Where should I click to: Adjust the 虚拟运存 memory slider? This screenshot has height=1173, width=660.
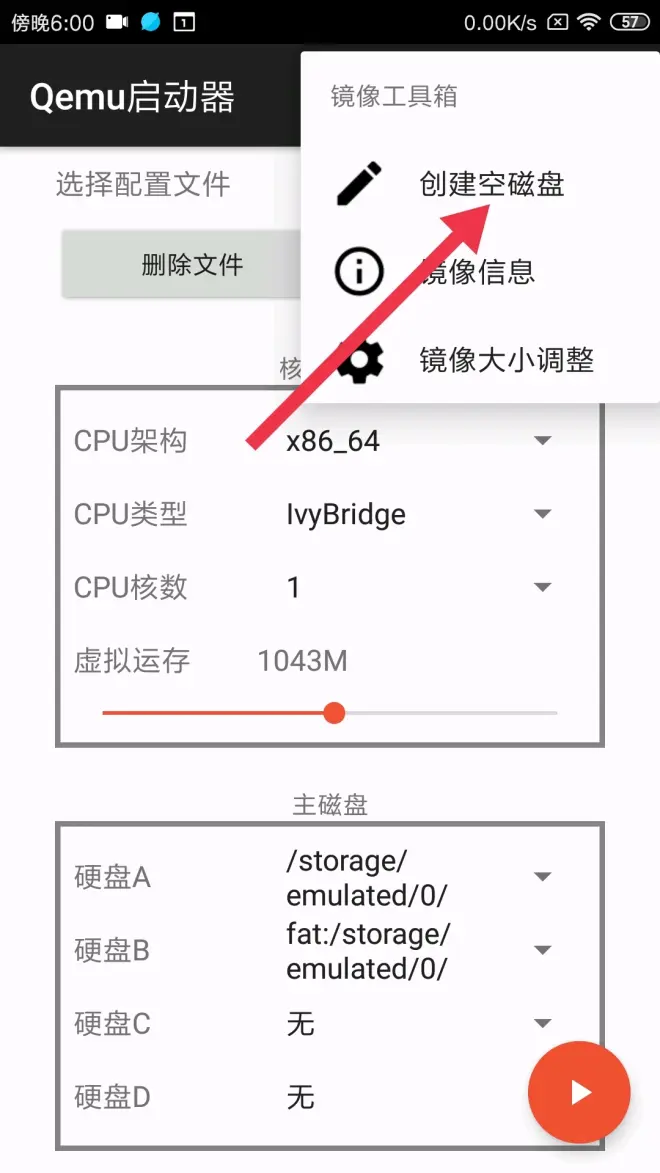(x=330, y=713)
